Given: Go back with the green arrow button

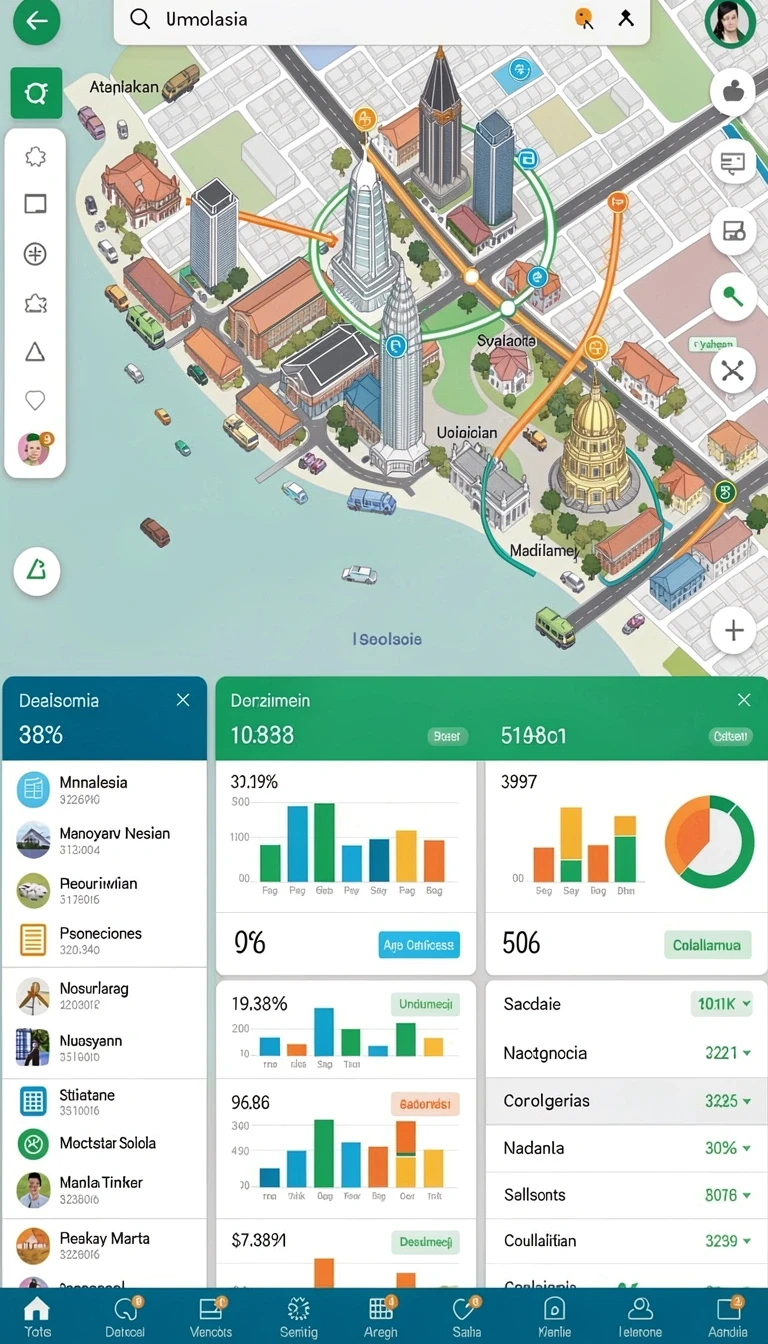Looking at the screenshot, I should tap(36, 21).
